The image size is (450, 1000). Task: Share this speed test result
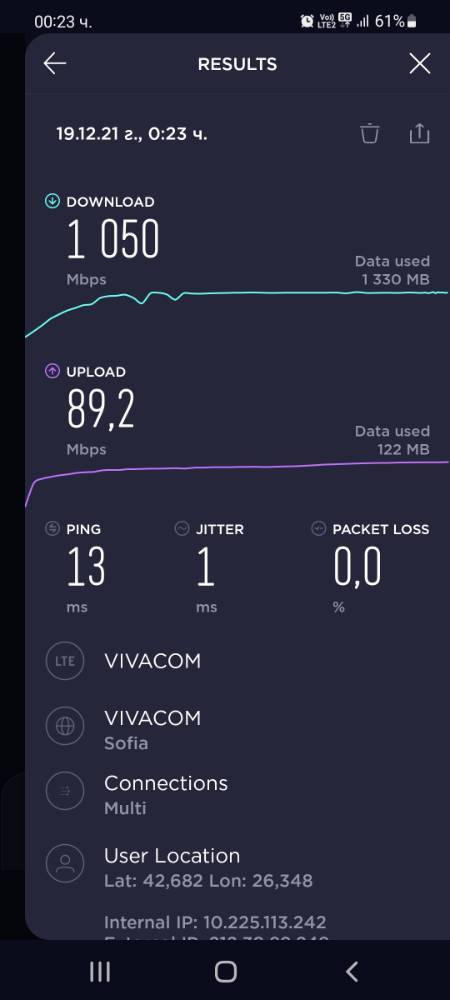coord(419,133)
